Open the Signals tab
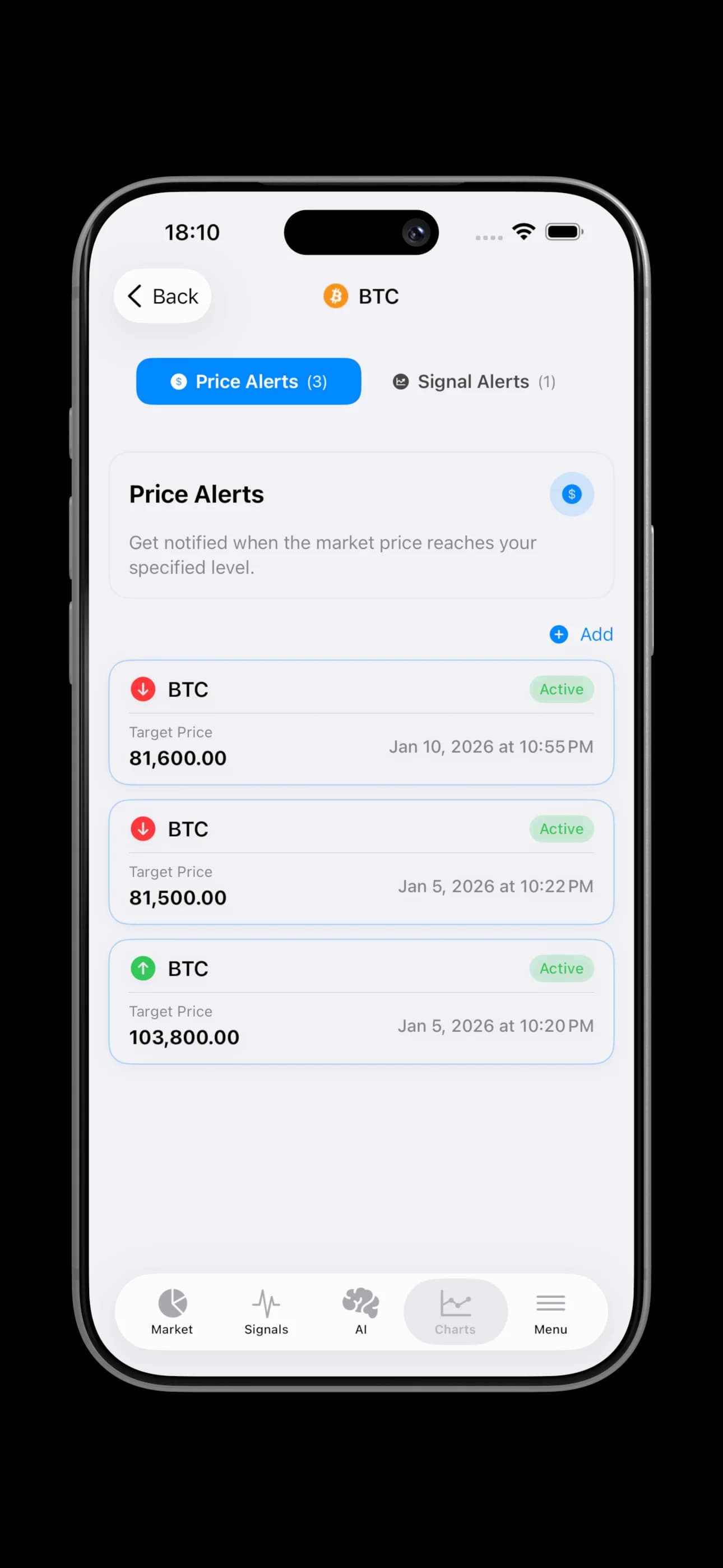Viewport: 723px width, 1568px height. 266,1312
